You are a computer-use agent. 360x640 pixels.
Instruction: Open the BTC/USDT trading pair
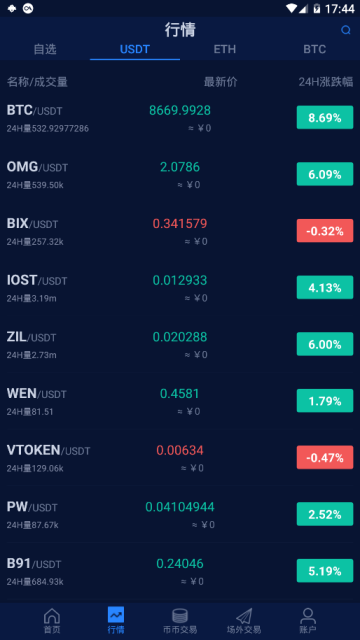[180, 118]
